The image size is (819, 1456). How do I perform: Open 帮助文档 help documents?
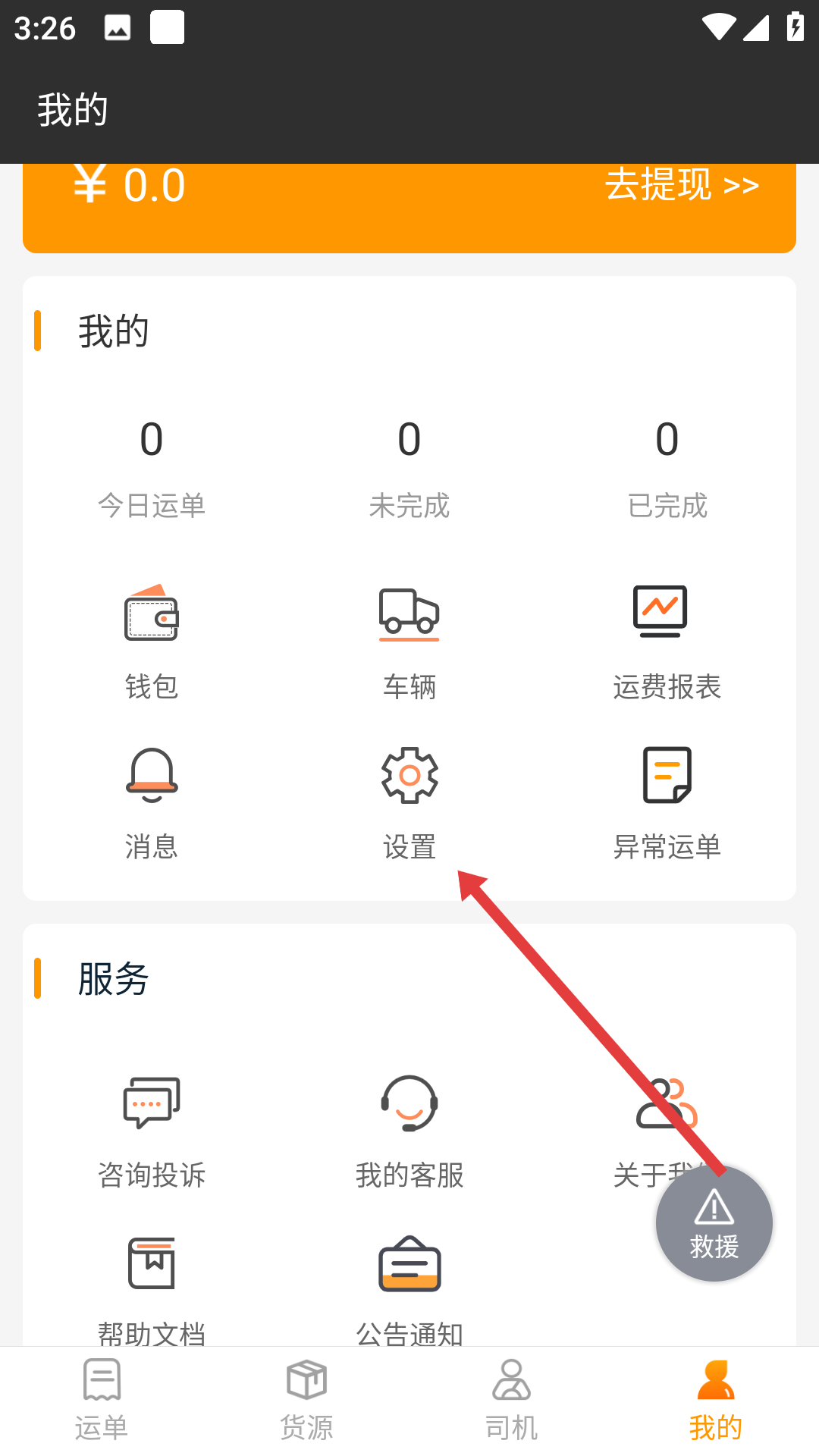(x=152, y=1289)
